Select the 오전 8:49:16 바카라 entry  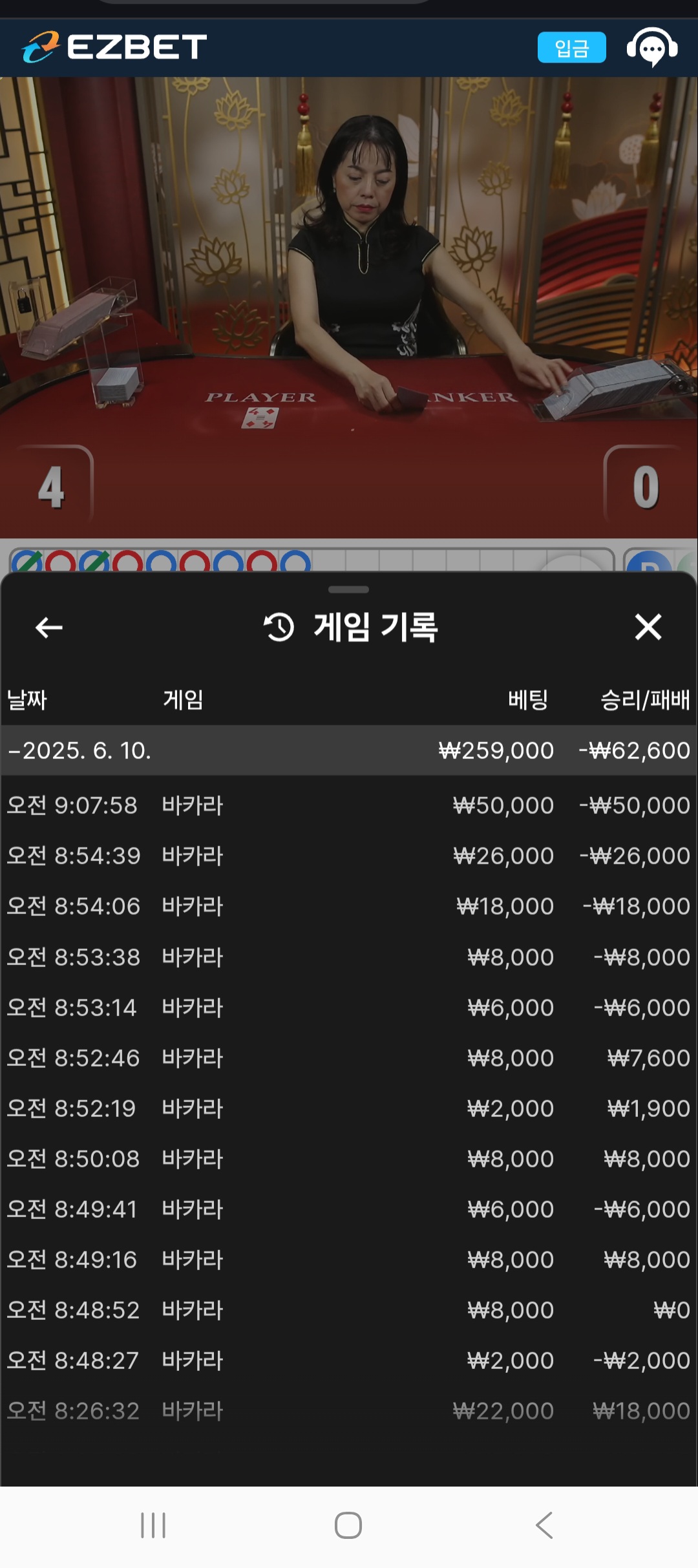(x=349, y=1260)
